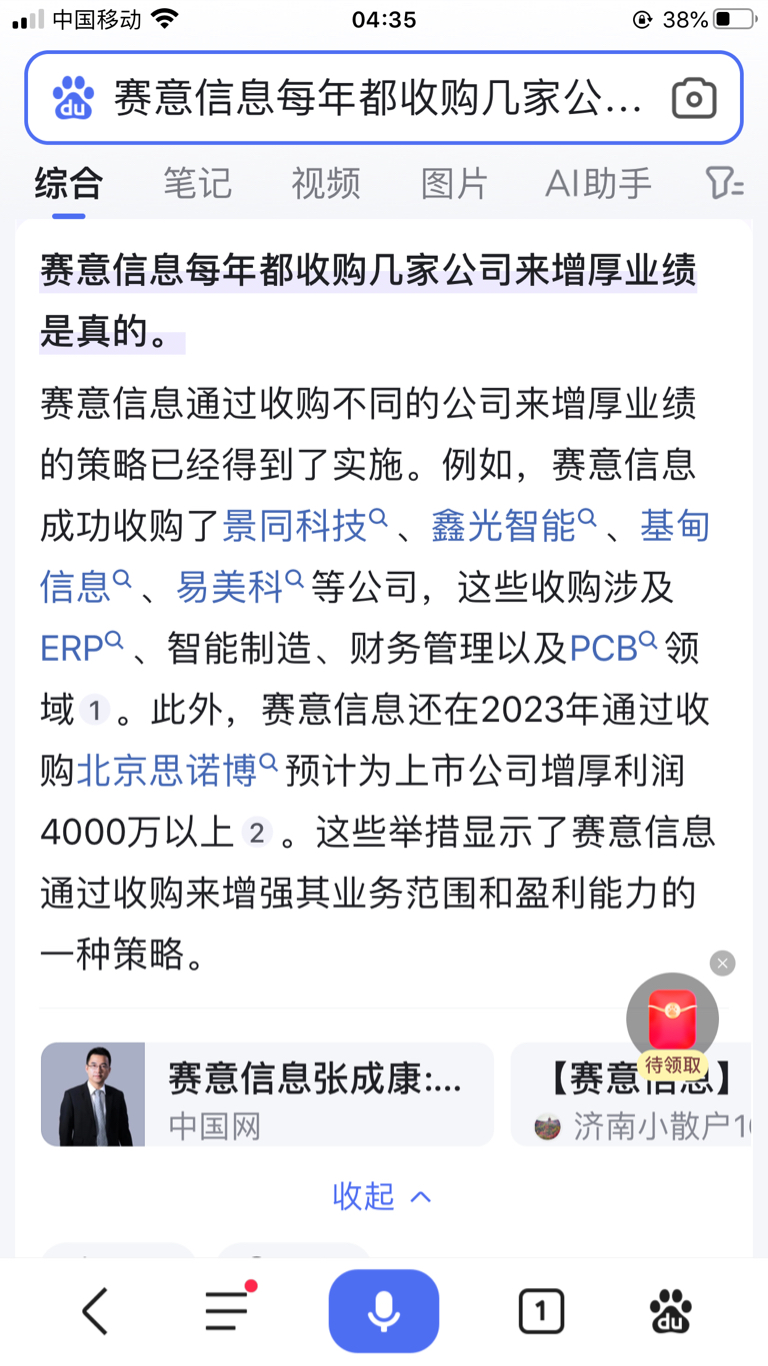Go back with the bottom arrow

tap(96, 1311)
